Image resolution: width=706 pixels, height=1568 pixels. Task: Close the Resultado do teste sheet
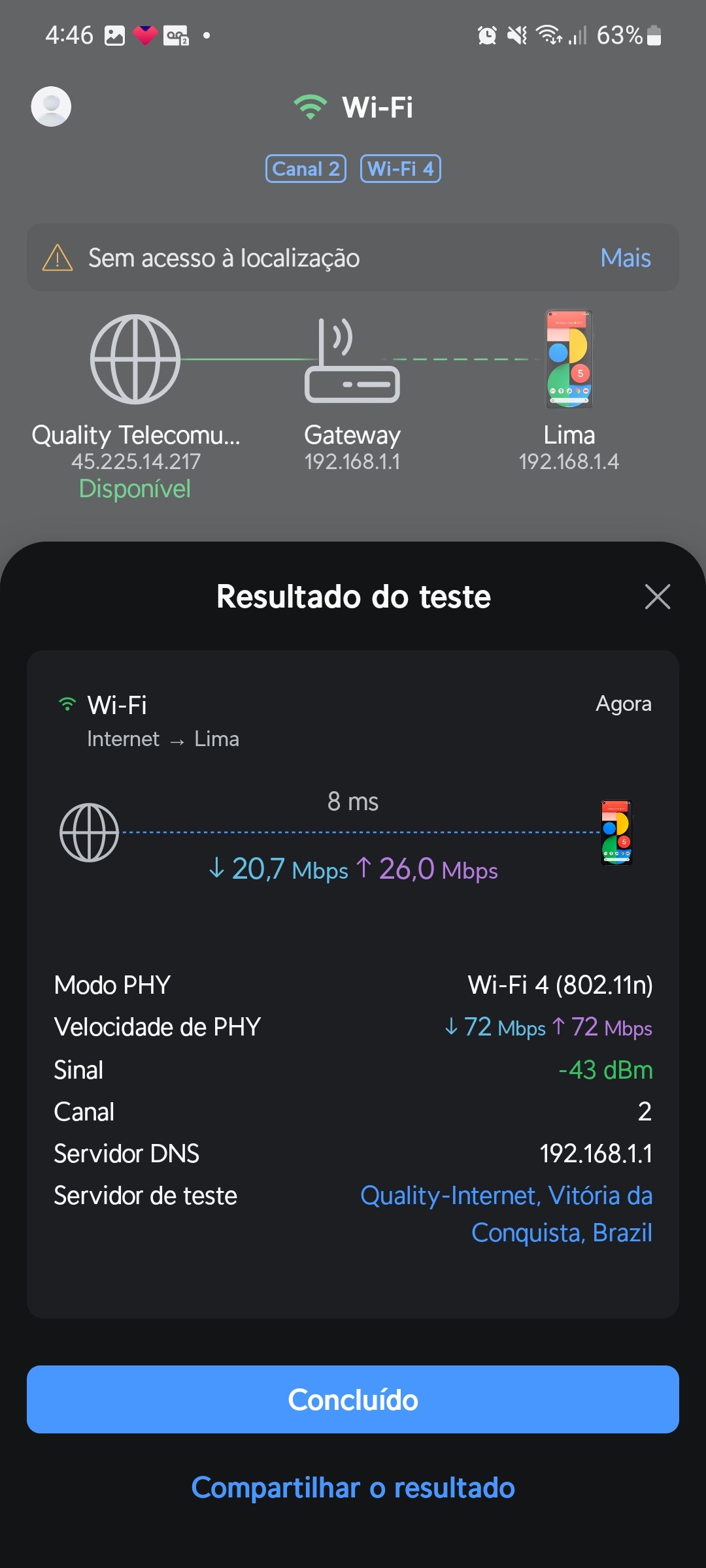(657, 596)
